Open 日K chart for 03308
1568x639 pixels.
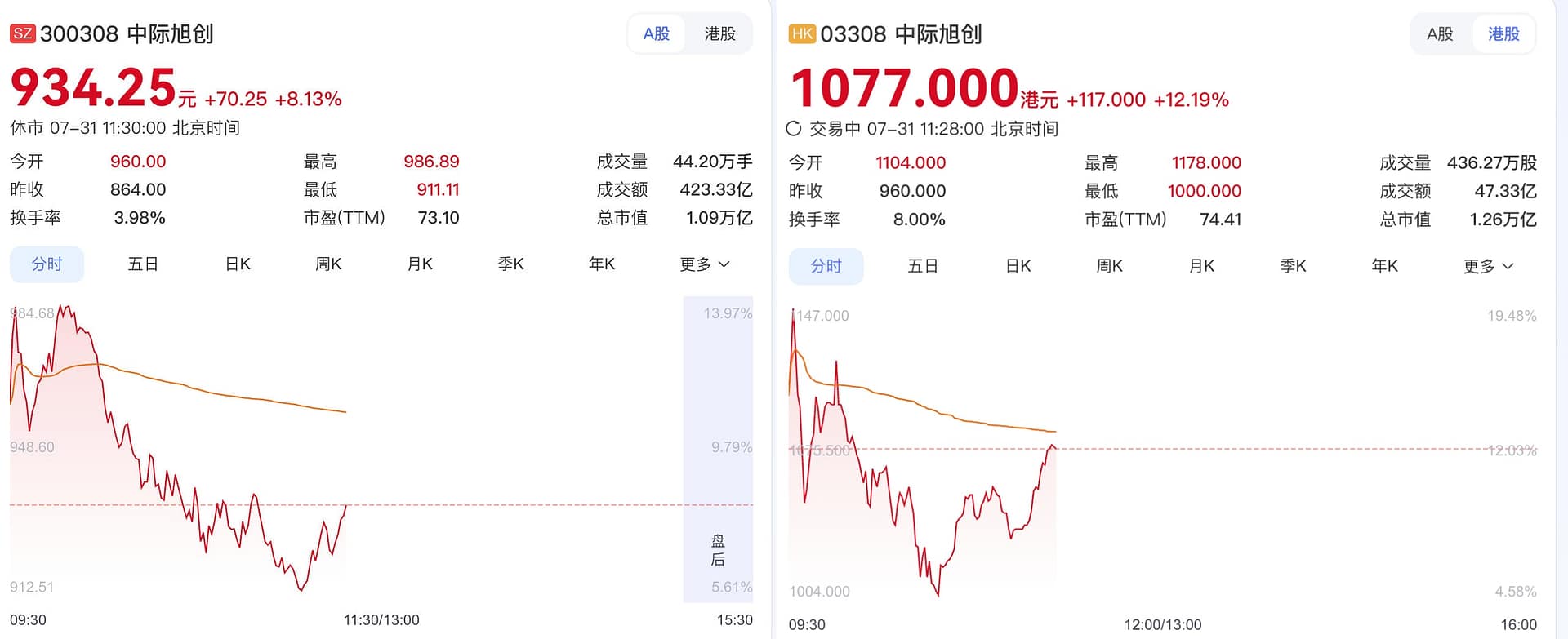(x=1018, y=266)
